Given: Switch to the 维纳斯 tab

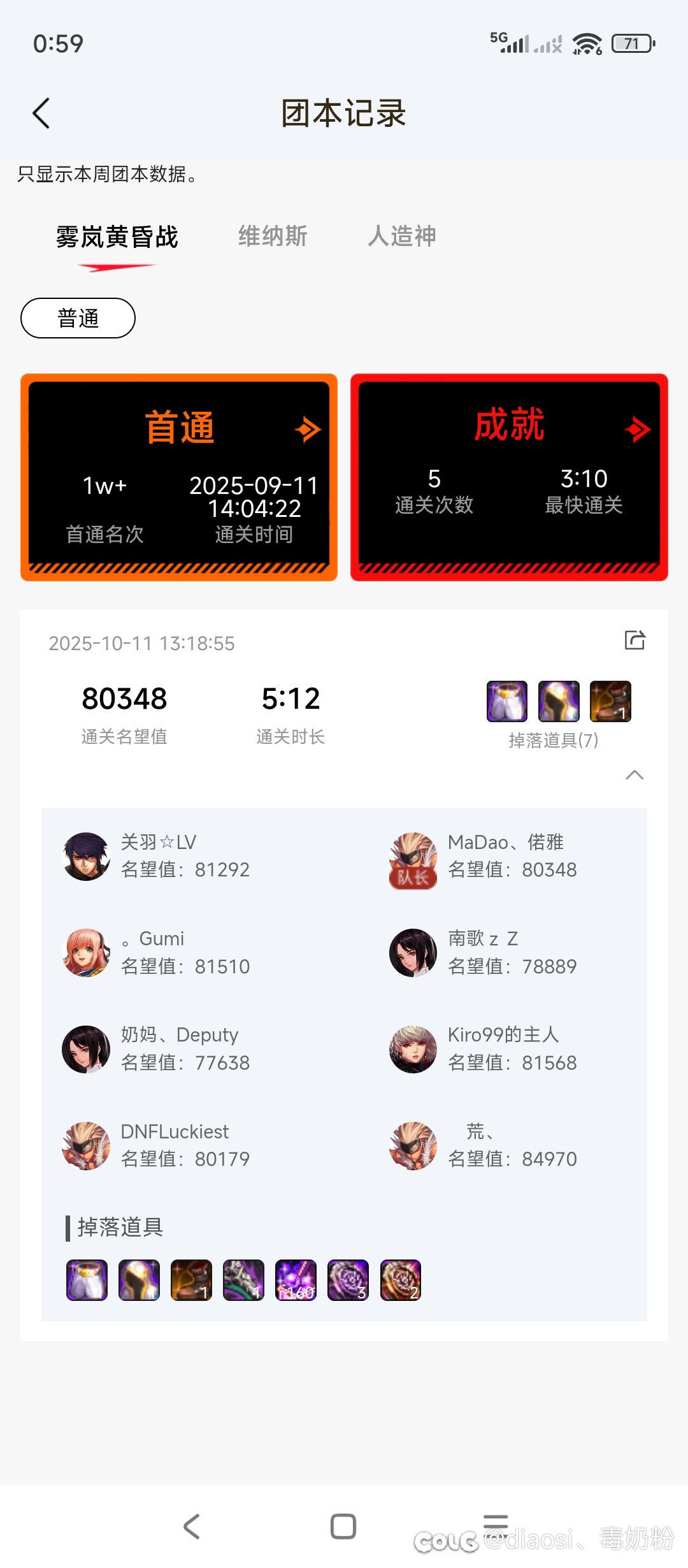Looking at the screenshot, I should 273,236.
